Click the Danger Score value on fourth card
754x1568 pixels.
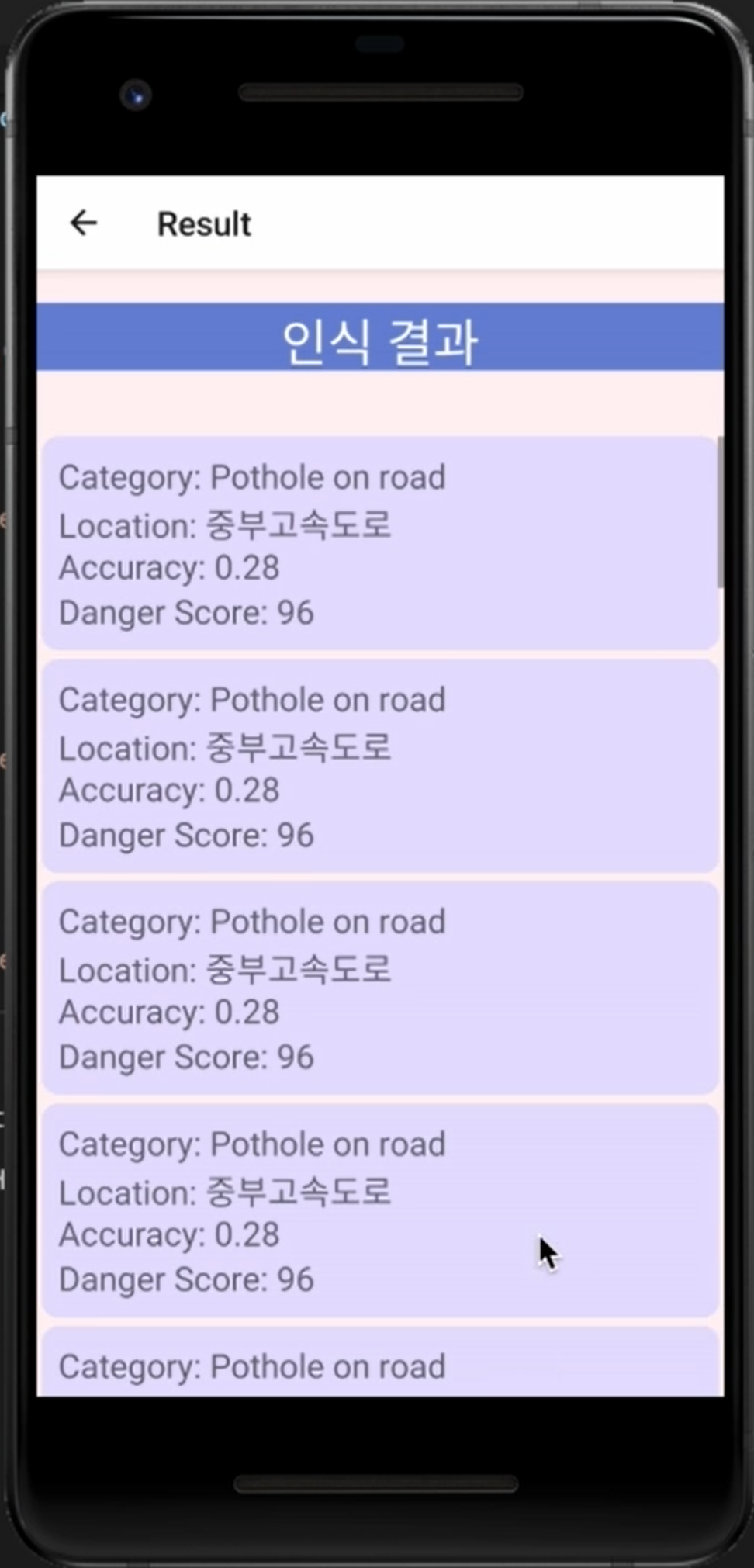[186, 1279]
